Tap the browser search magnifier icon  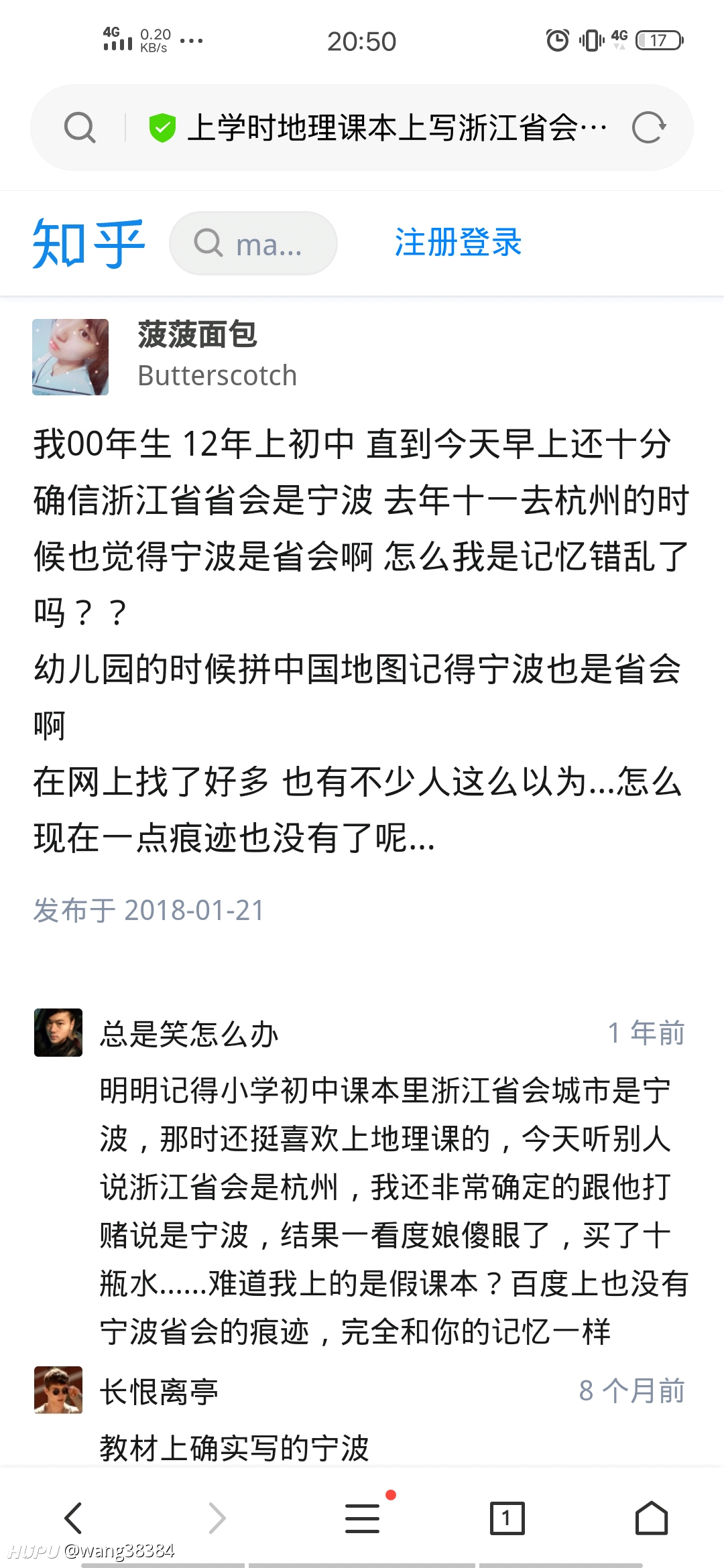click(x=80, y=127)
